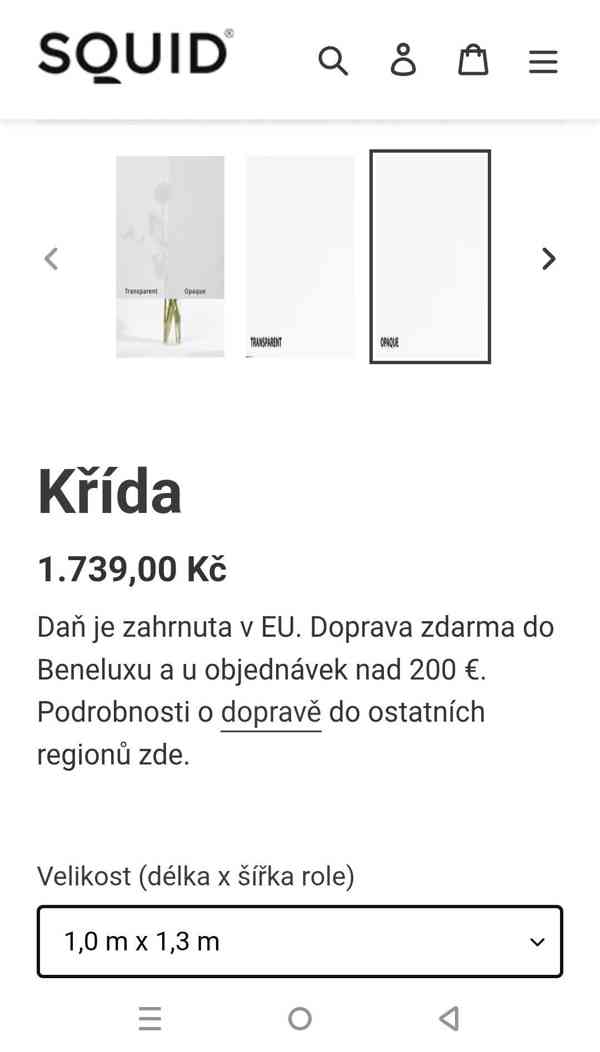
Task: Select the Transparent/Opaque comparison thumbnail with plant
Action: (x=170, y=257)
